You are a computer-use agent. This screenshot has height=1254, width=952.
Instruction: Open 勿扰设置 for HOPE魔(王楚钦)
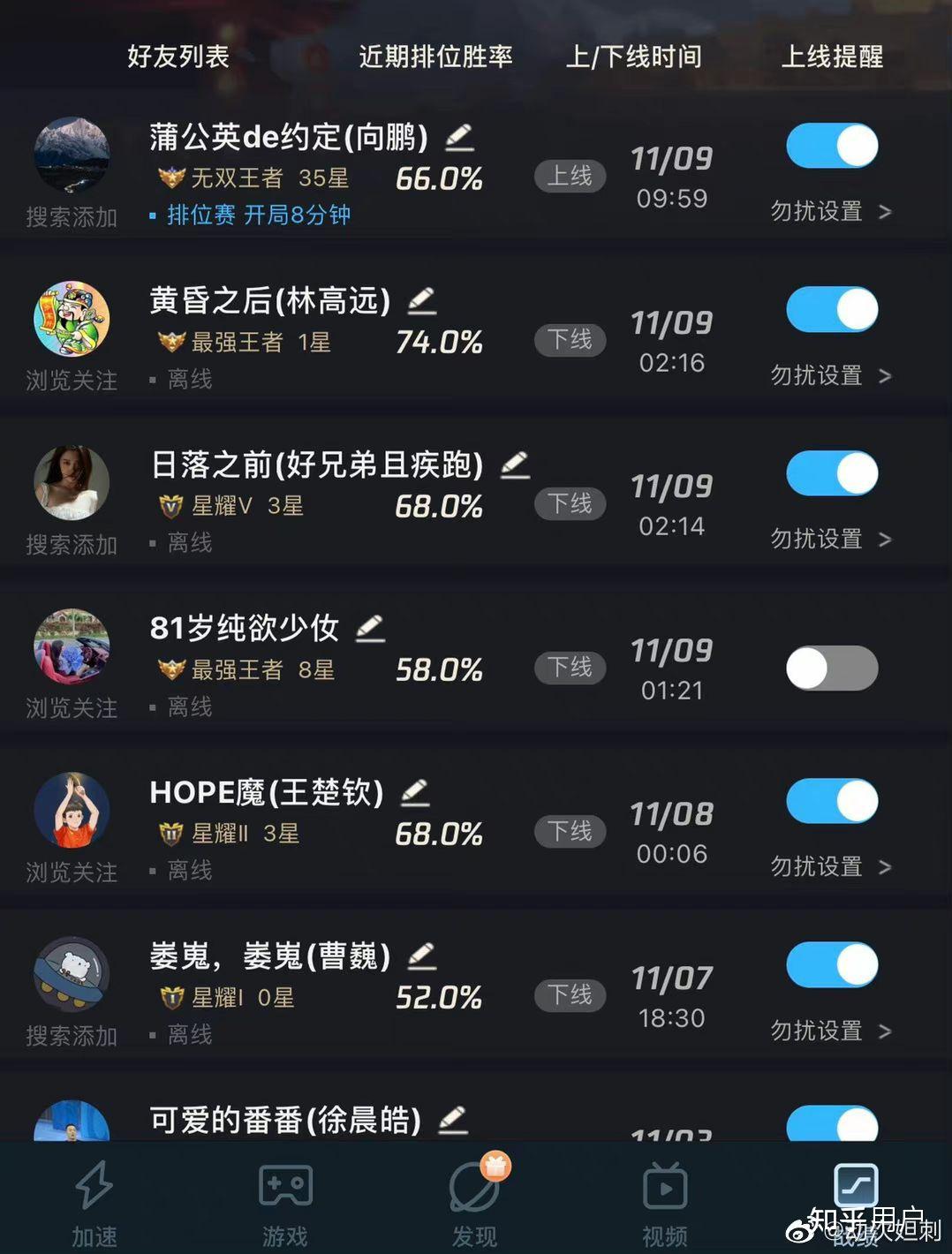830,867
